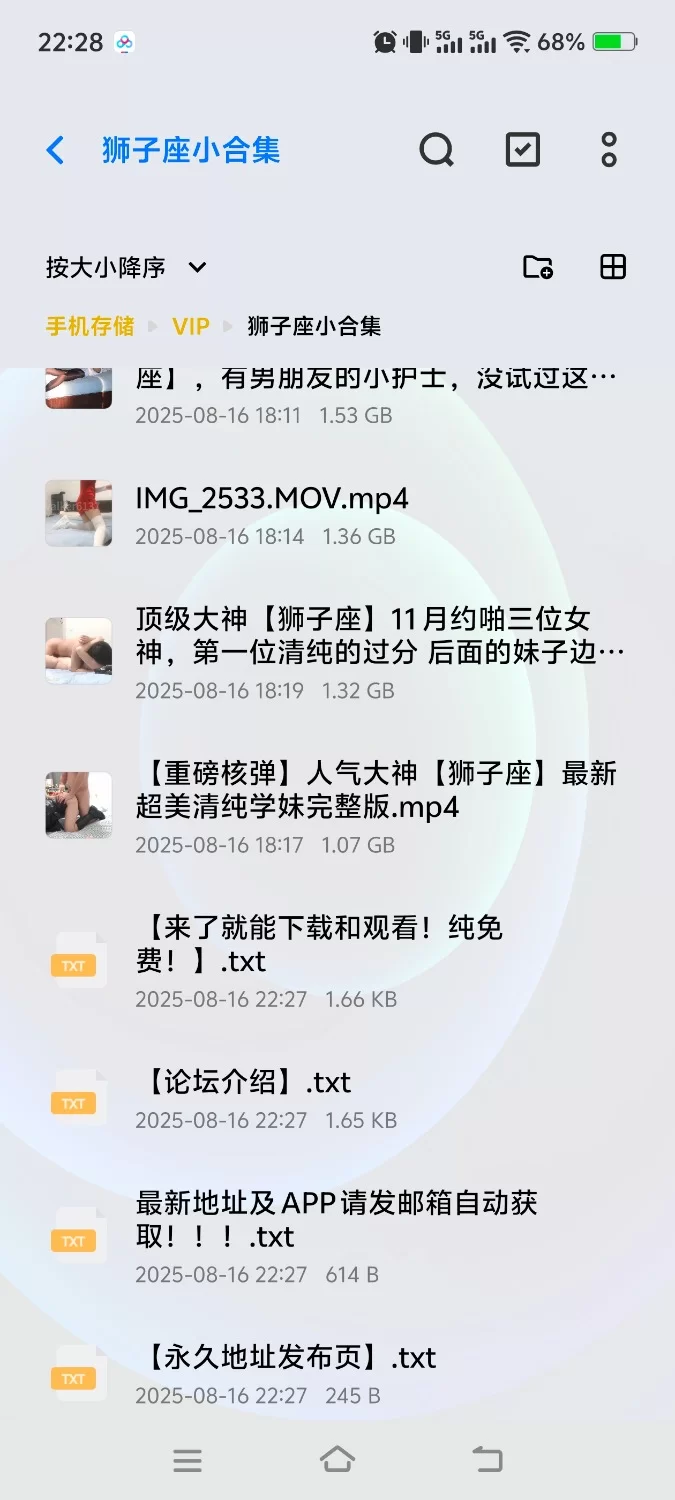Tap the system home button
Viewport: 675px width, 1500px height.
337,1460
